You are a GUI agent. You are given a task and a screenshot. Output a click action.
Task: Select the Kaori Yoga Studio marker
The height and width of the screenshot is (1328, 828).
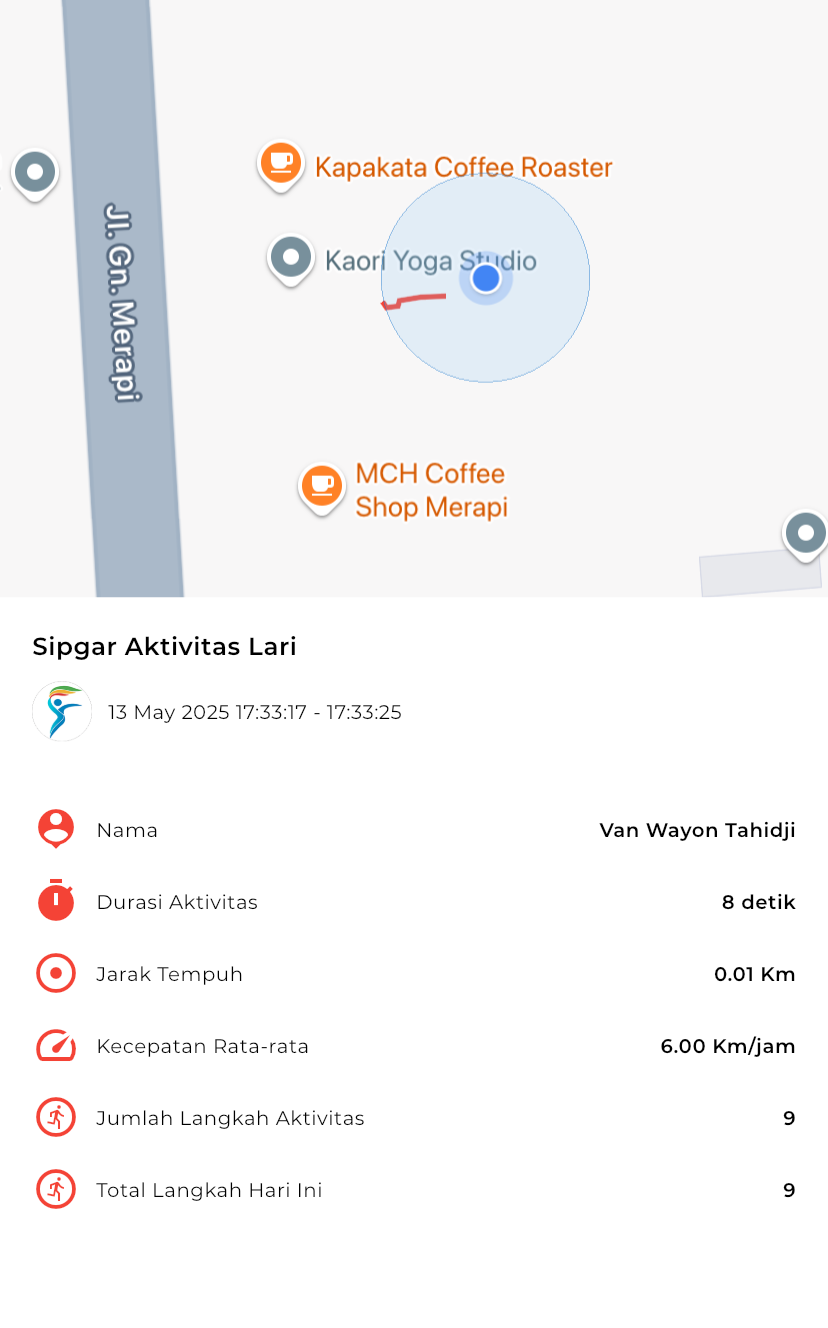291,260
